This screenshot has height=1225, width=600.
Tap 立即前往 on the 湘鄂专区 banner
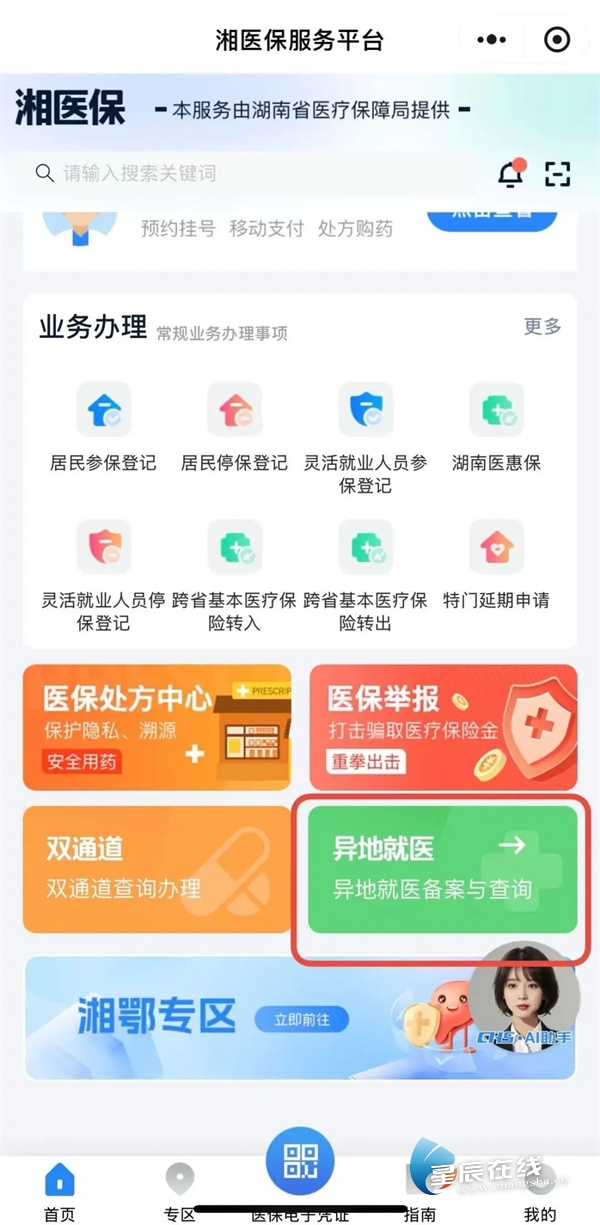(302, 1020)
